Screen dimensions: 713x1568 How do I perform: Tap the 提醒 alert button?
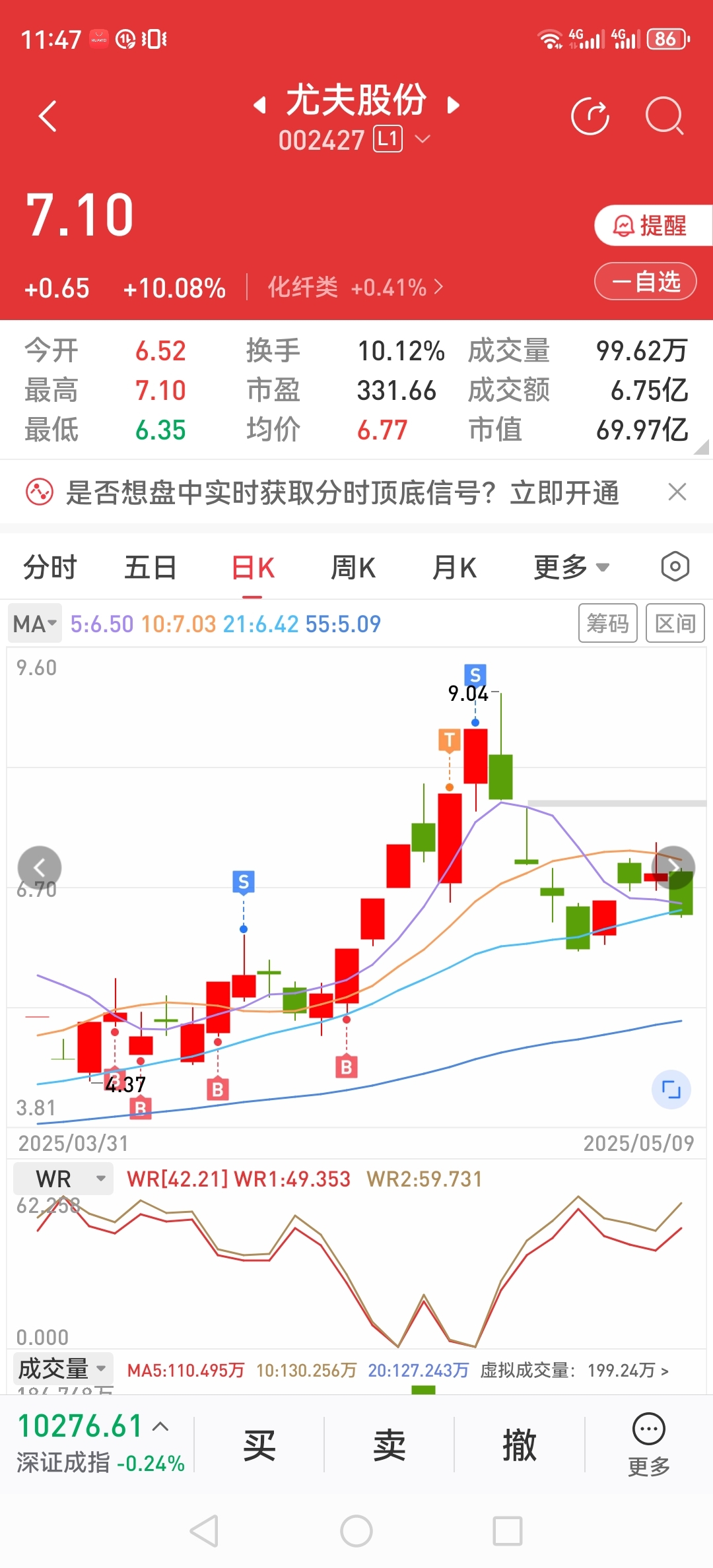point(652,226)
